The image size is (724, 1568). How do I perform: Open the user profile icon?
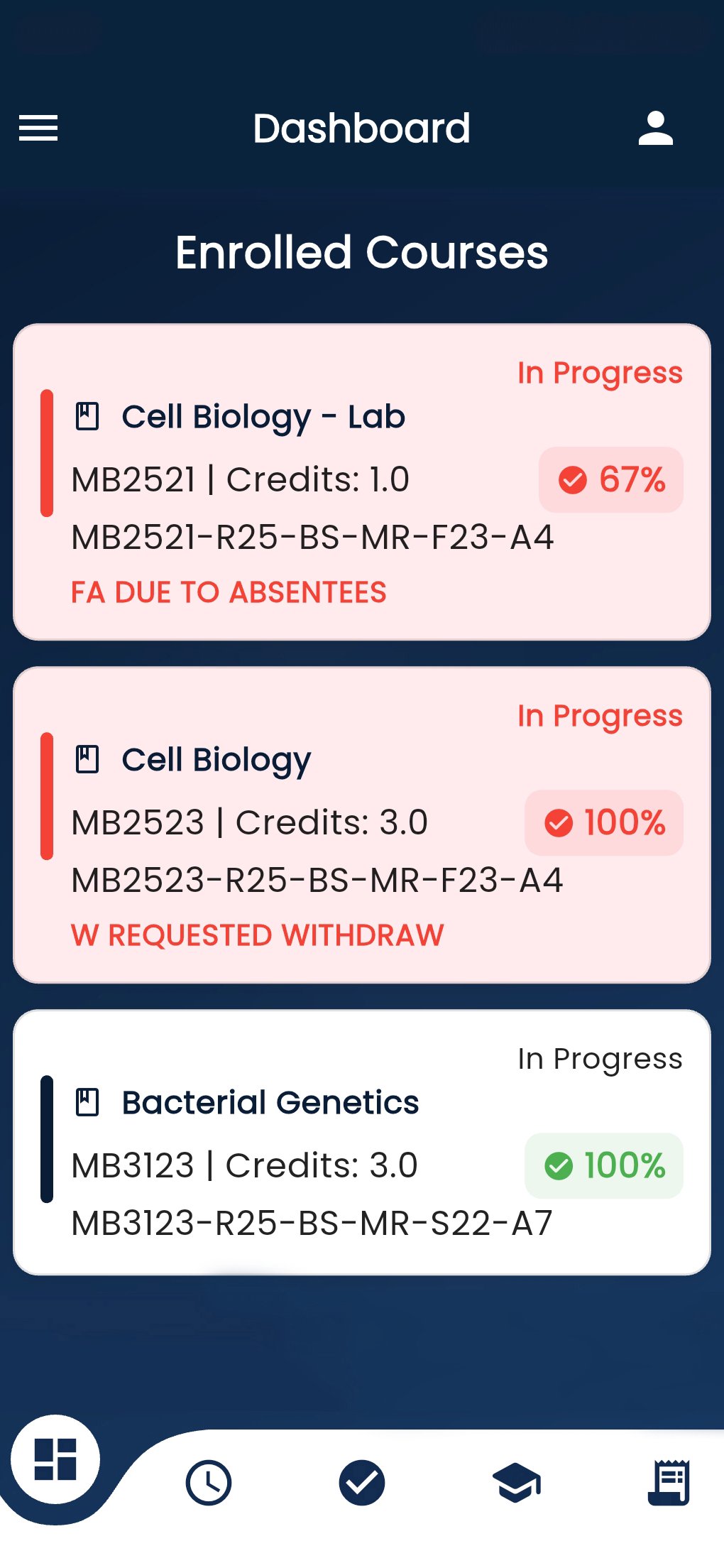654,129
